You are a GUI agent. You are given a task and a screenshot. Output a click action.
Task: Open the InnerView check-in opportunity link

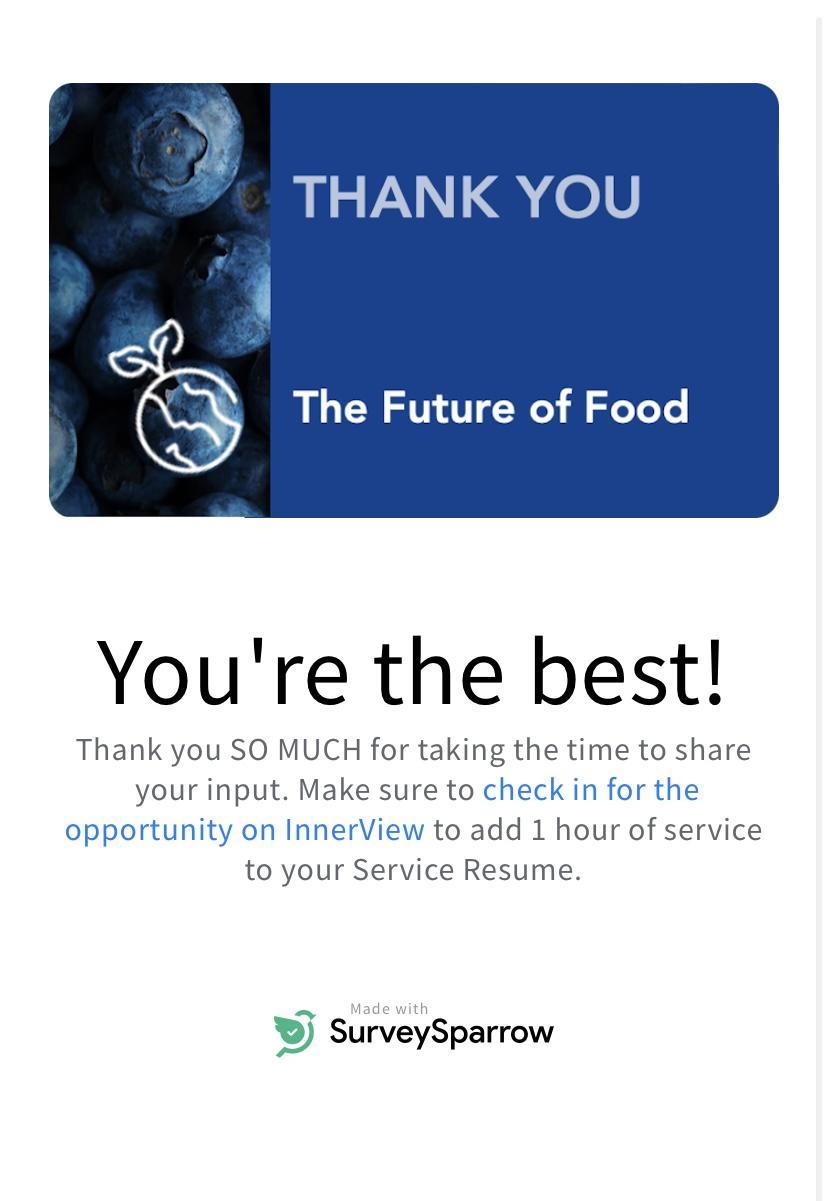click(590, 790)
